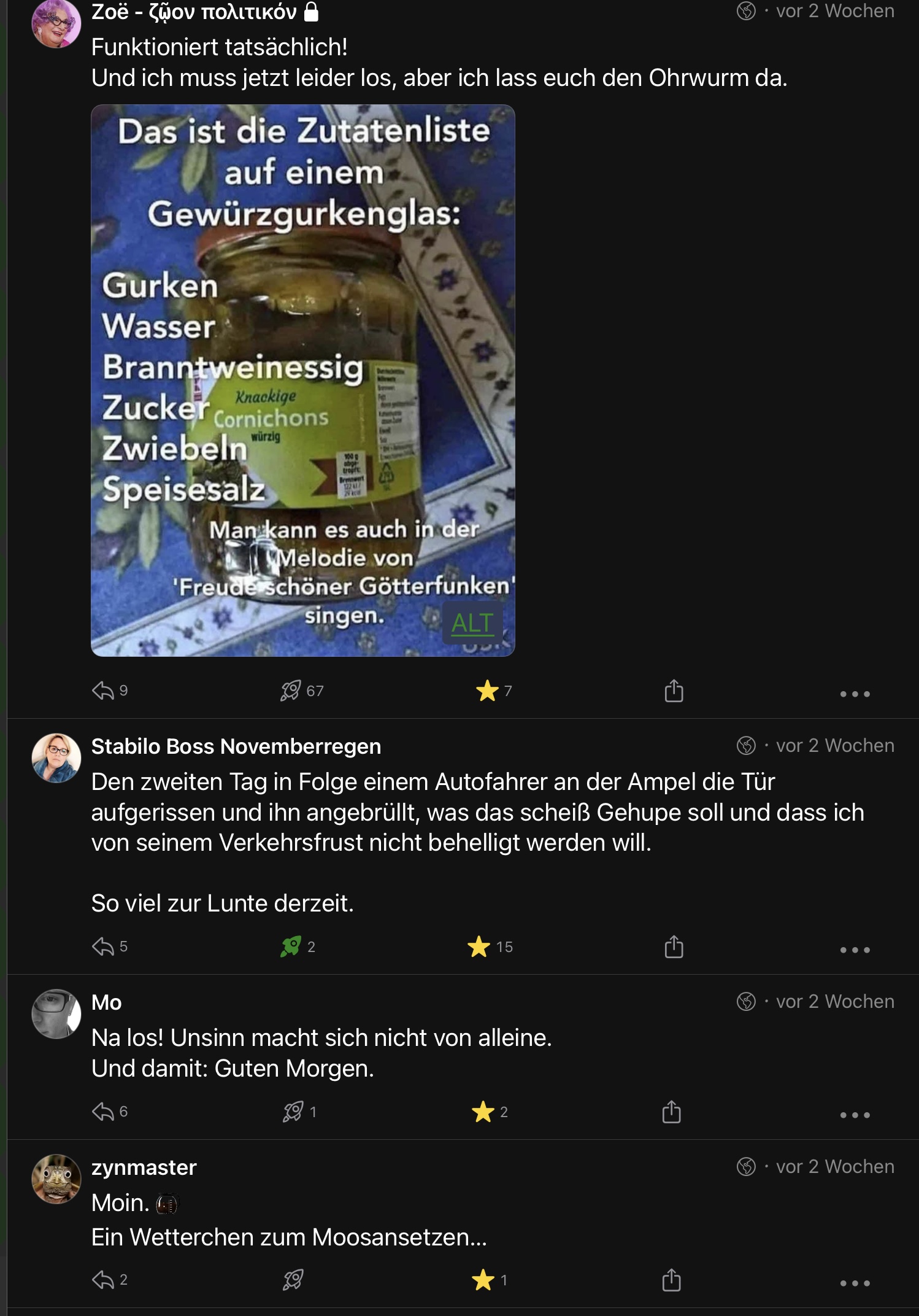
Task: Reply to Stabilo Boss Novemberregen's post
Action: (103, 947)
